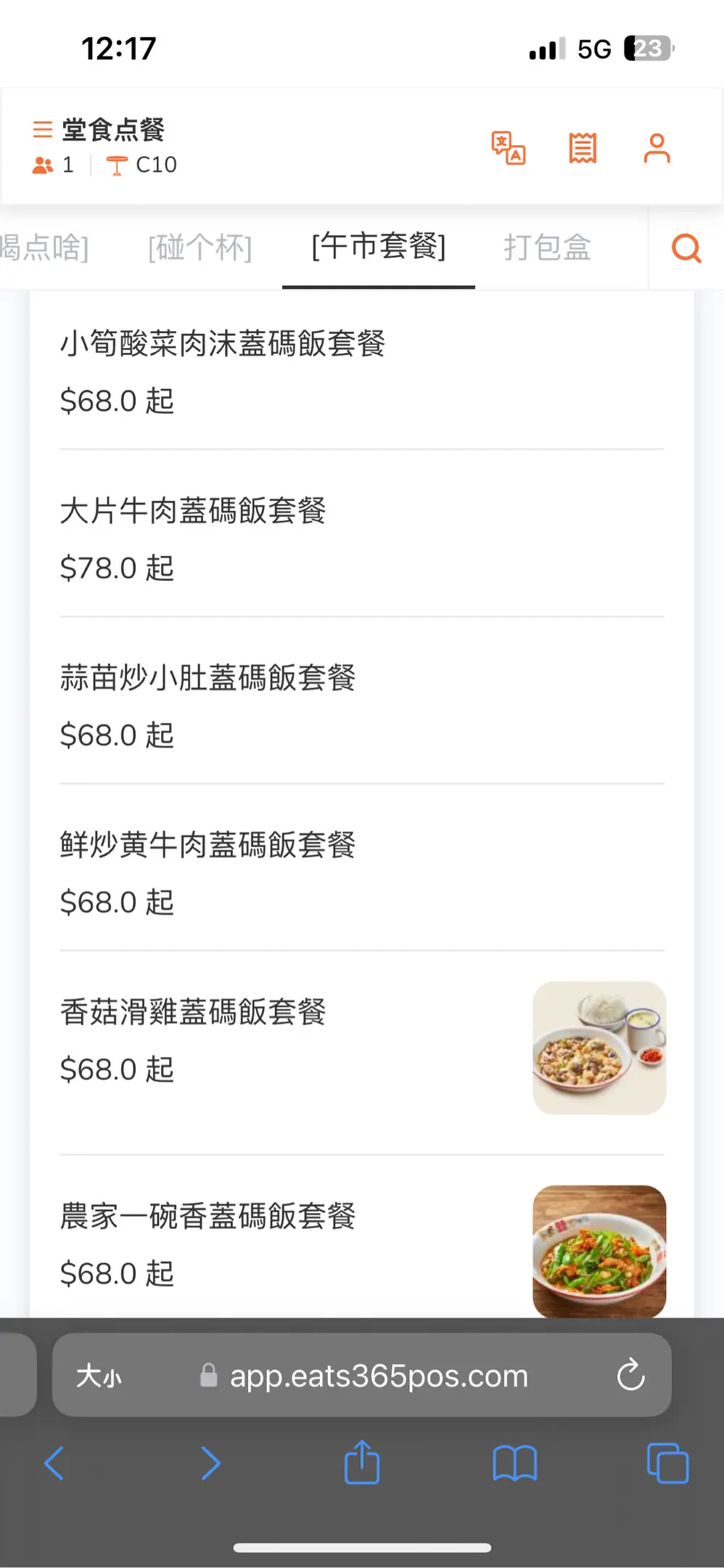Image resolution: width=724 pixels, height=1568 pixels.
Task: Reload the page in Safari
Action: 630,1374
